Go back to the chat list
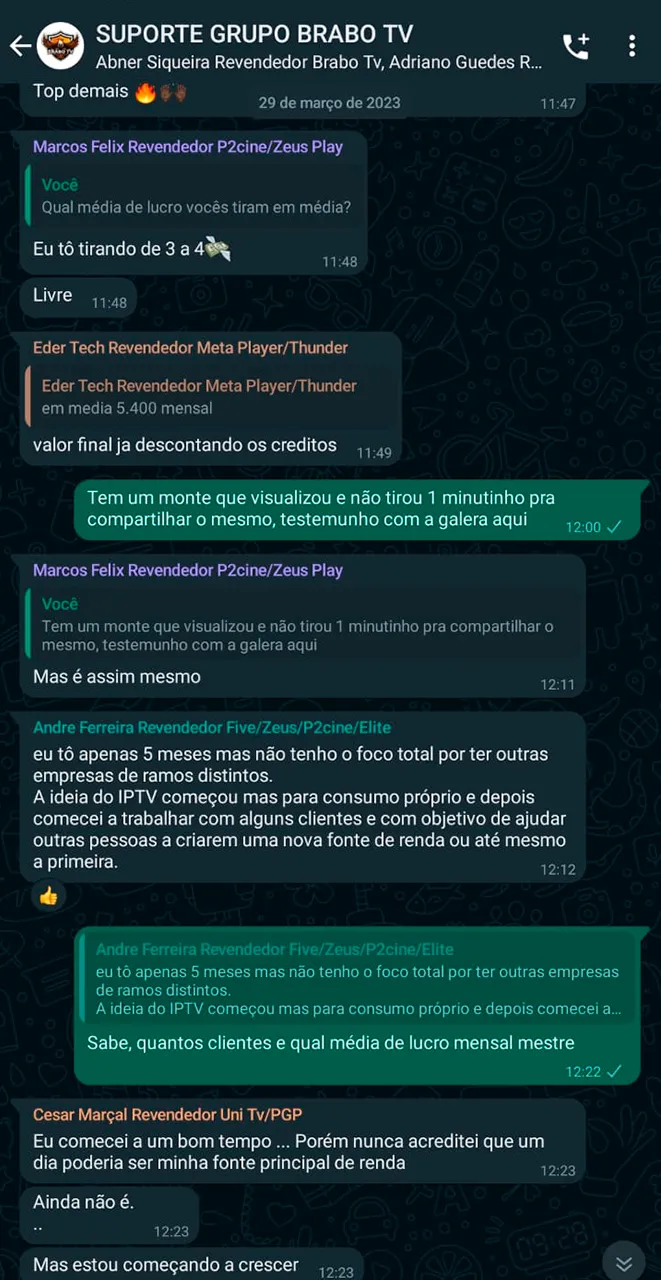 coord(18,46)
